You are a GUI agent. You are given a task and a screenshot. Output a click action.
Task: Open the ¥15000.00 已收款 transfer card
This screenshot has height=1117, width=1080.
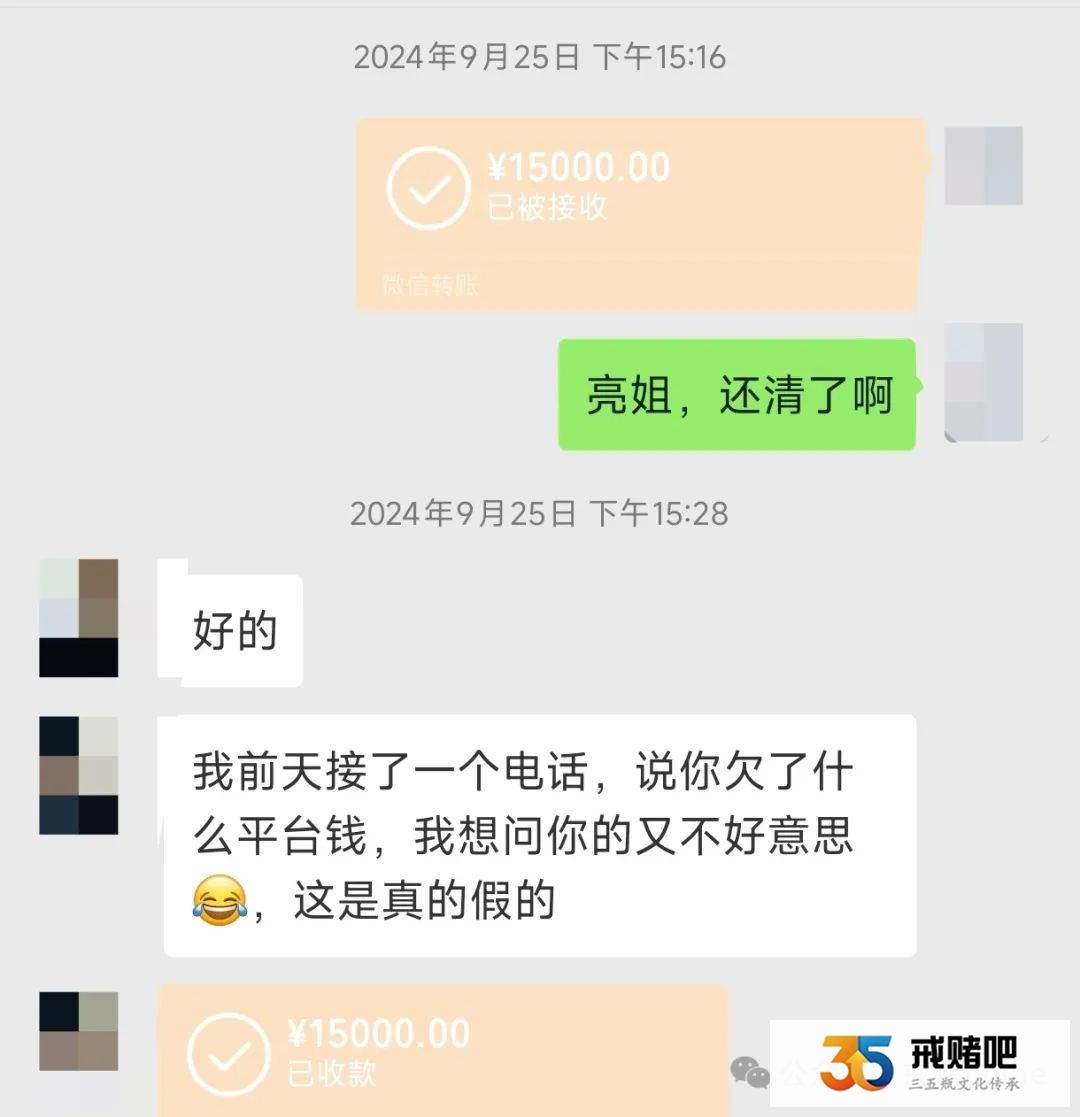tap(443, 1050)
